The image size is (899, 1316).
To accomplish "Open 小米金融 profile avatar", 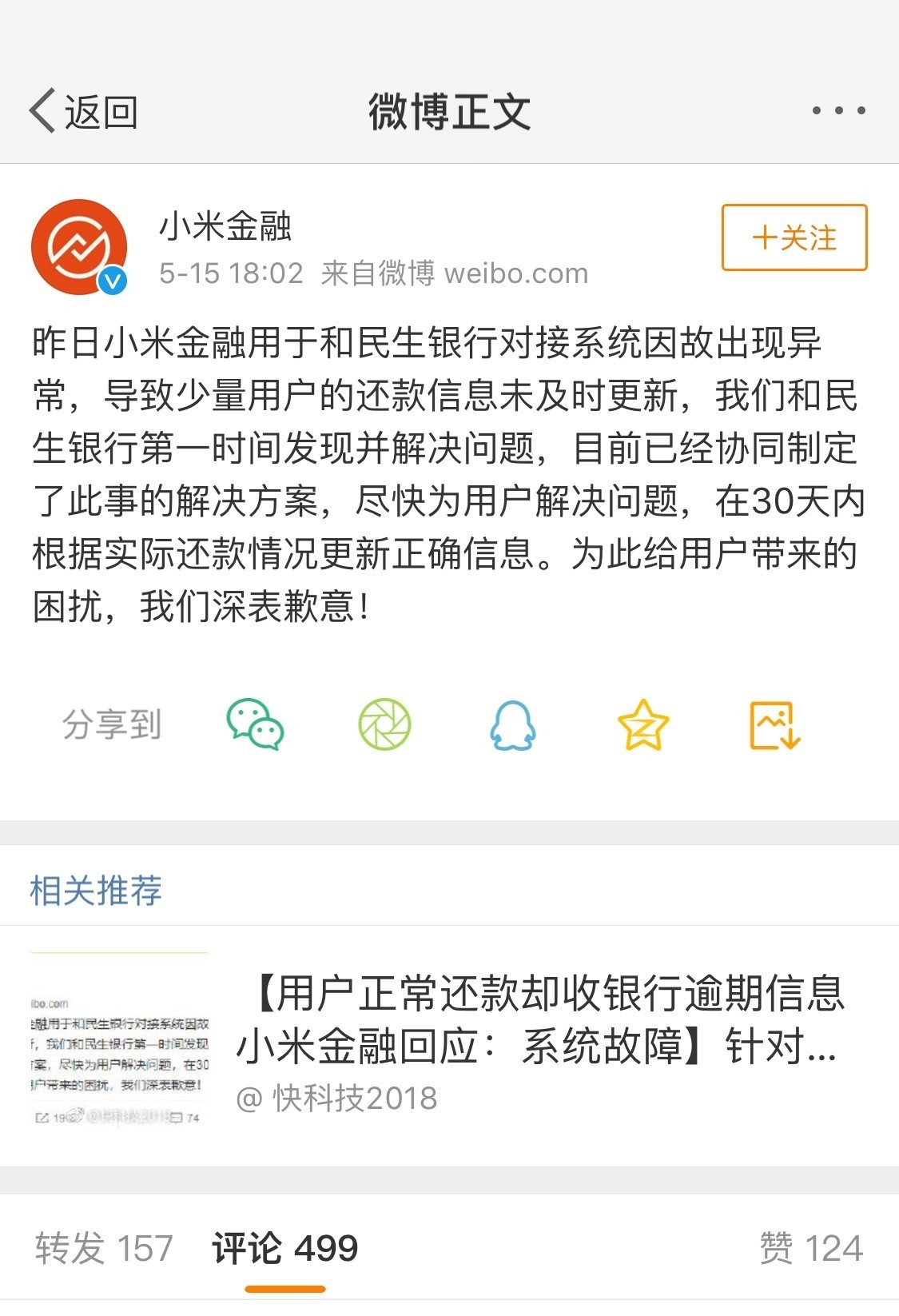I will (79, 247).
